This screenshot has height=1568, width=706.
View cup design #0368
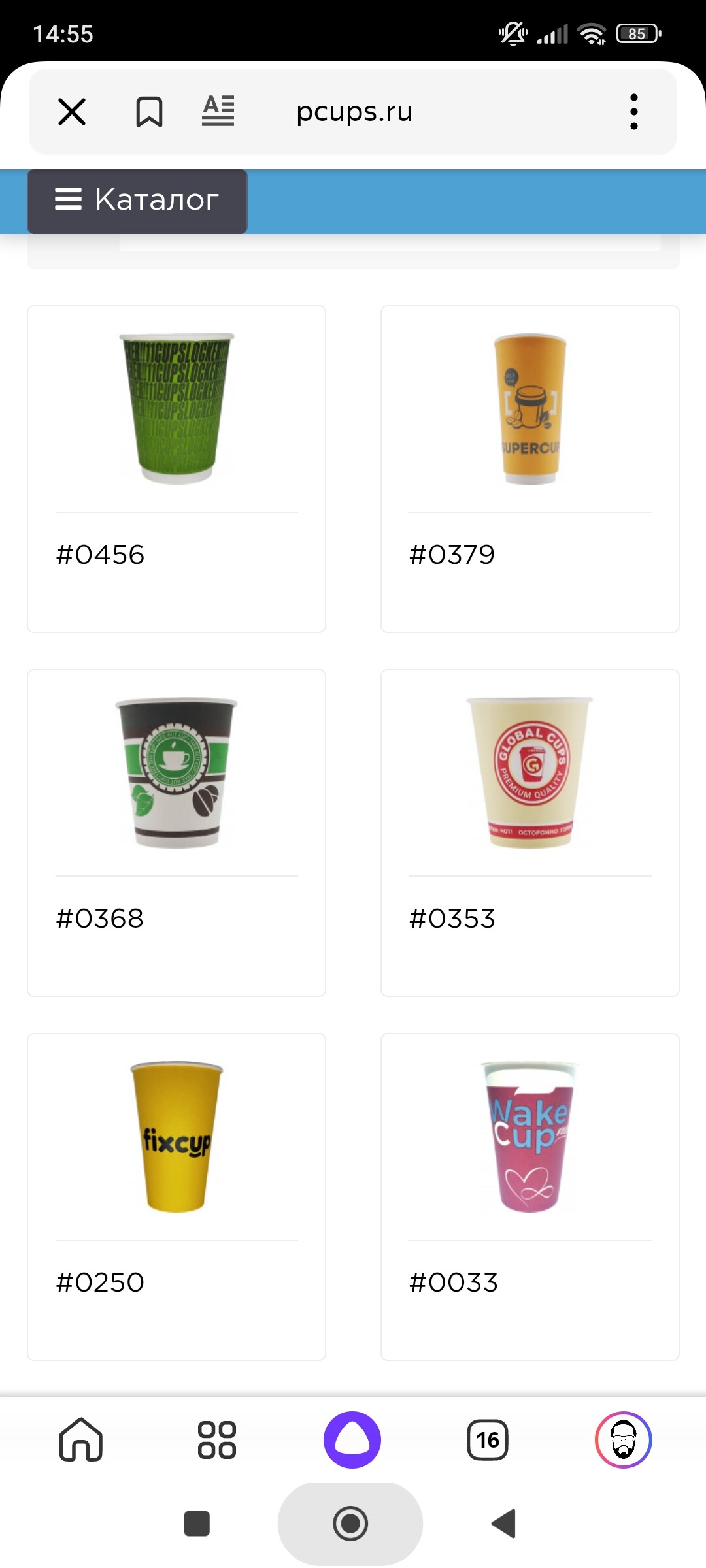(x=176, y=832)
